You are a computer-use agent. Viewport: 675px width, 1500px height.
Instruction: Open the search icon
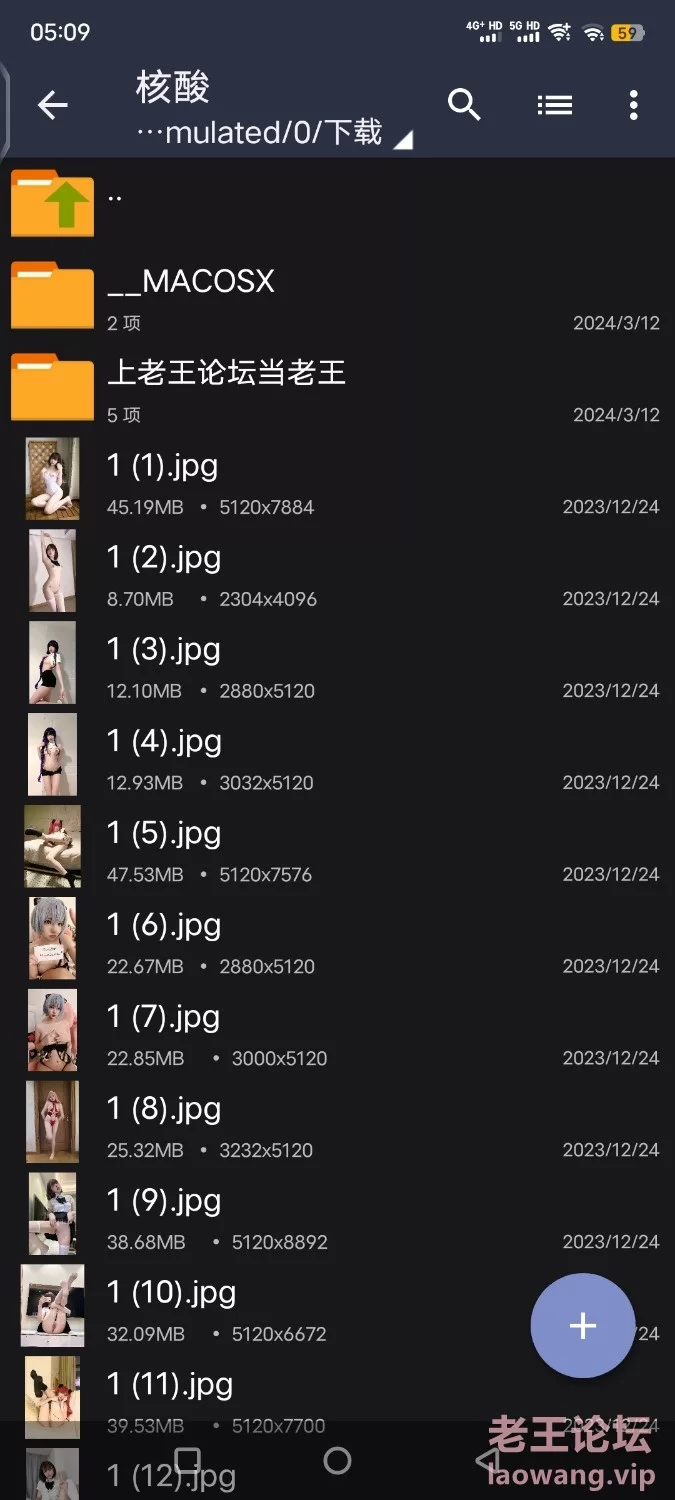tap(464, 104)
